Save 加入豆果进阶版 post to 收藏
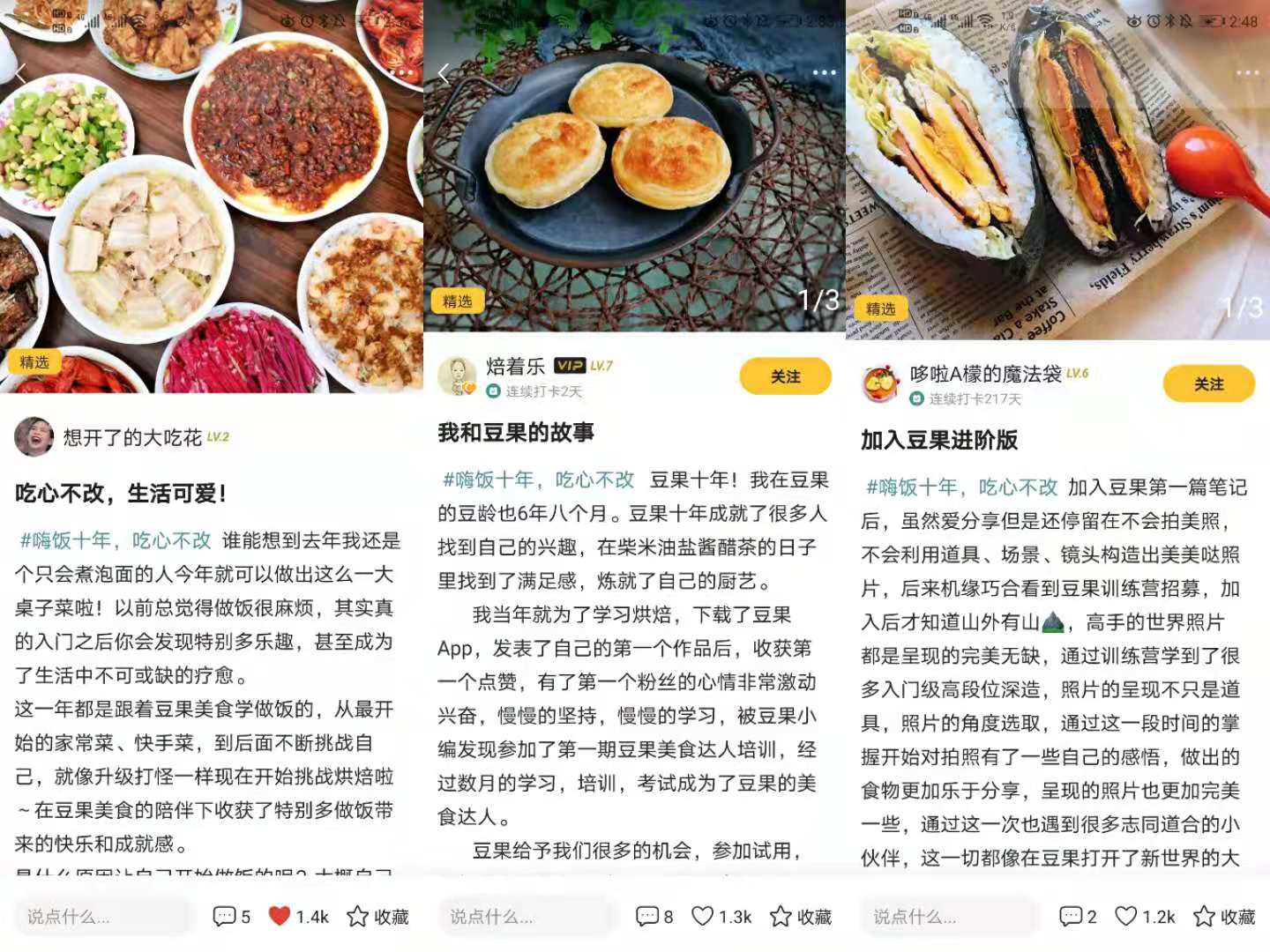This screenshot has width=1270, height=952. click(1224, 917)
